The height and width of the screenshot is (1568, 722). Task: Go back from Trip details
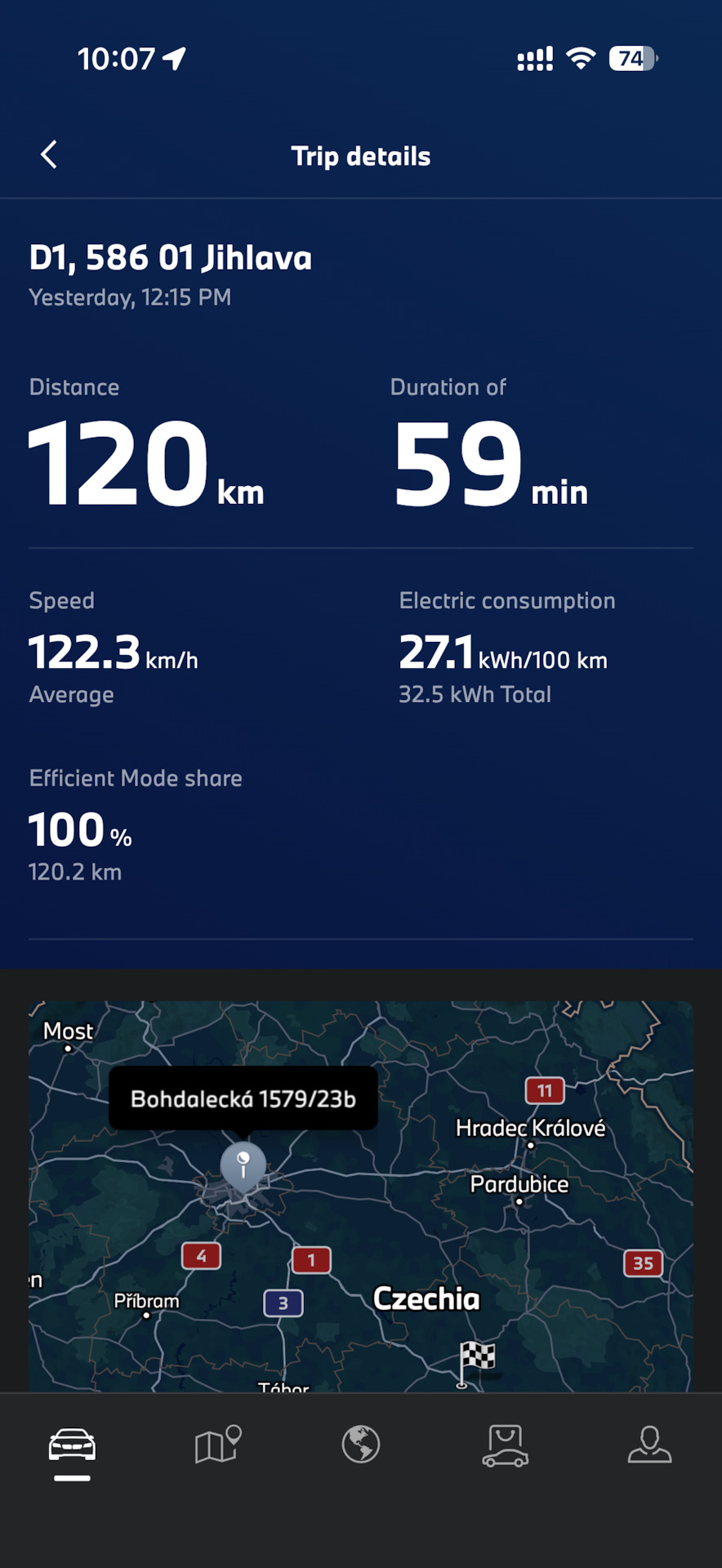coord(49,154)
